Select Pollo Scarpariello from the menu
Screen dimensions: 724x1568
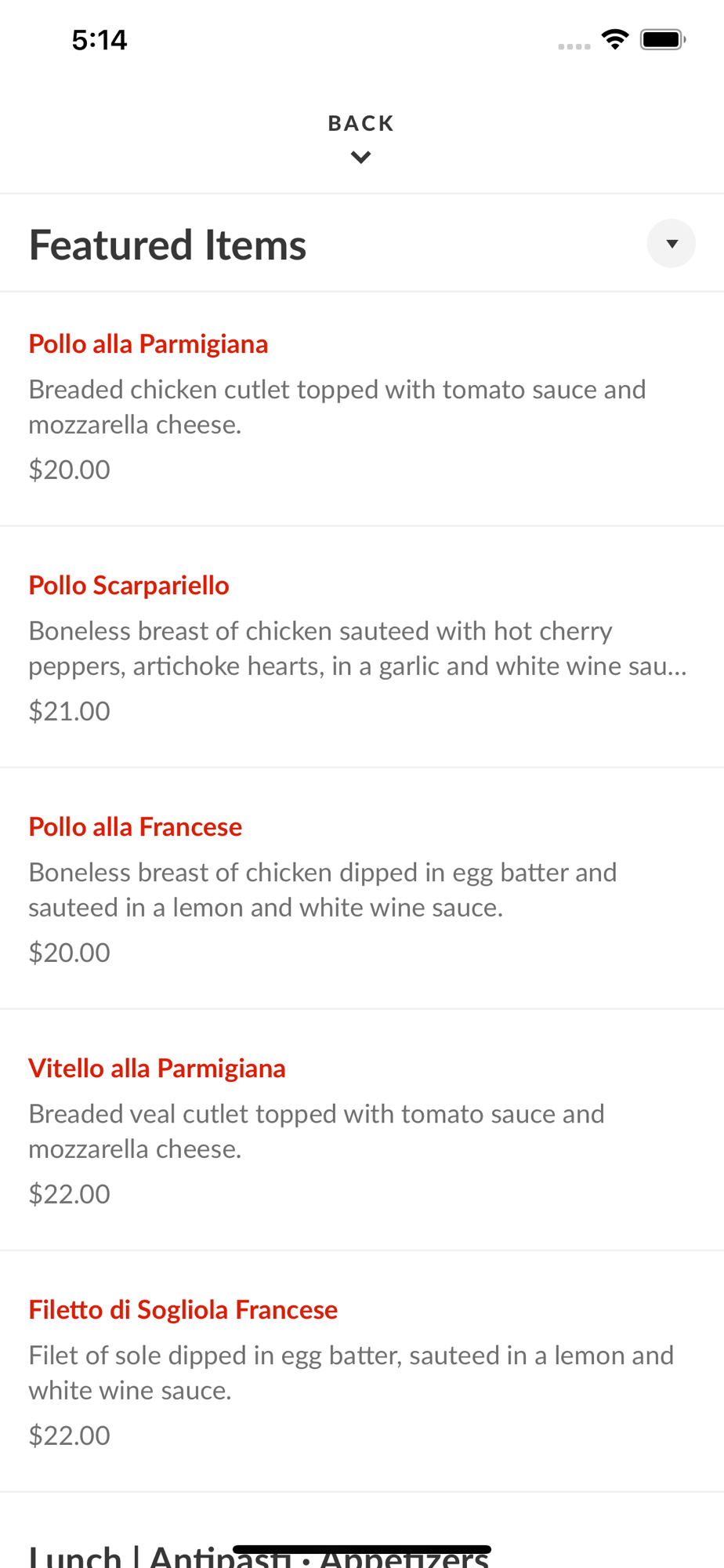coord(362,648)
